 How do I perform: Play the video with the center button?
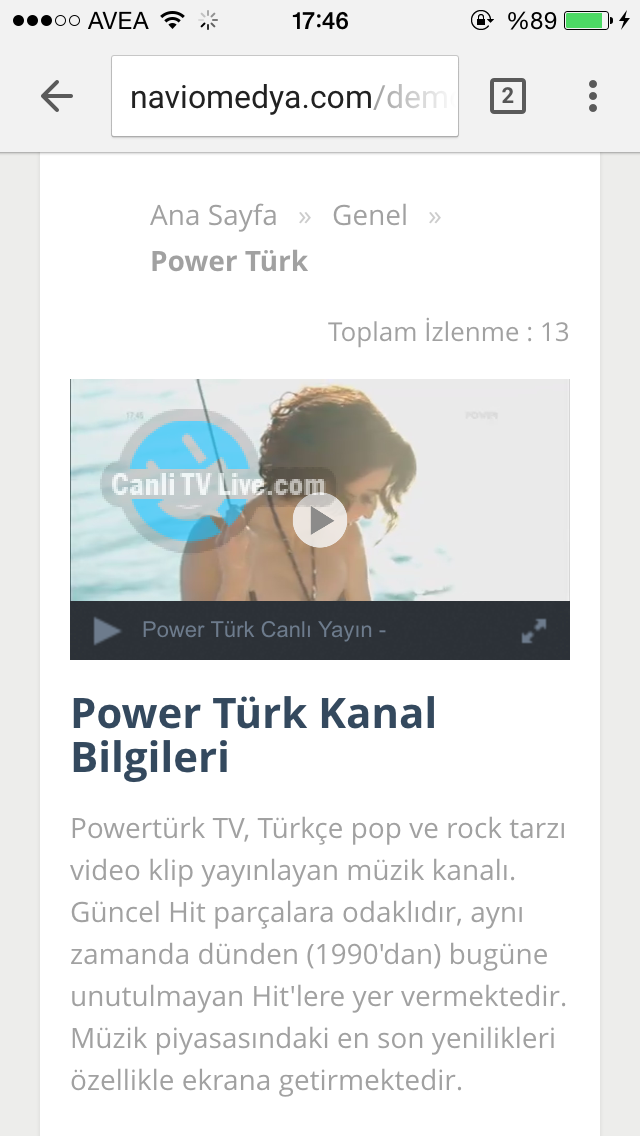[320, 520]
